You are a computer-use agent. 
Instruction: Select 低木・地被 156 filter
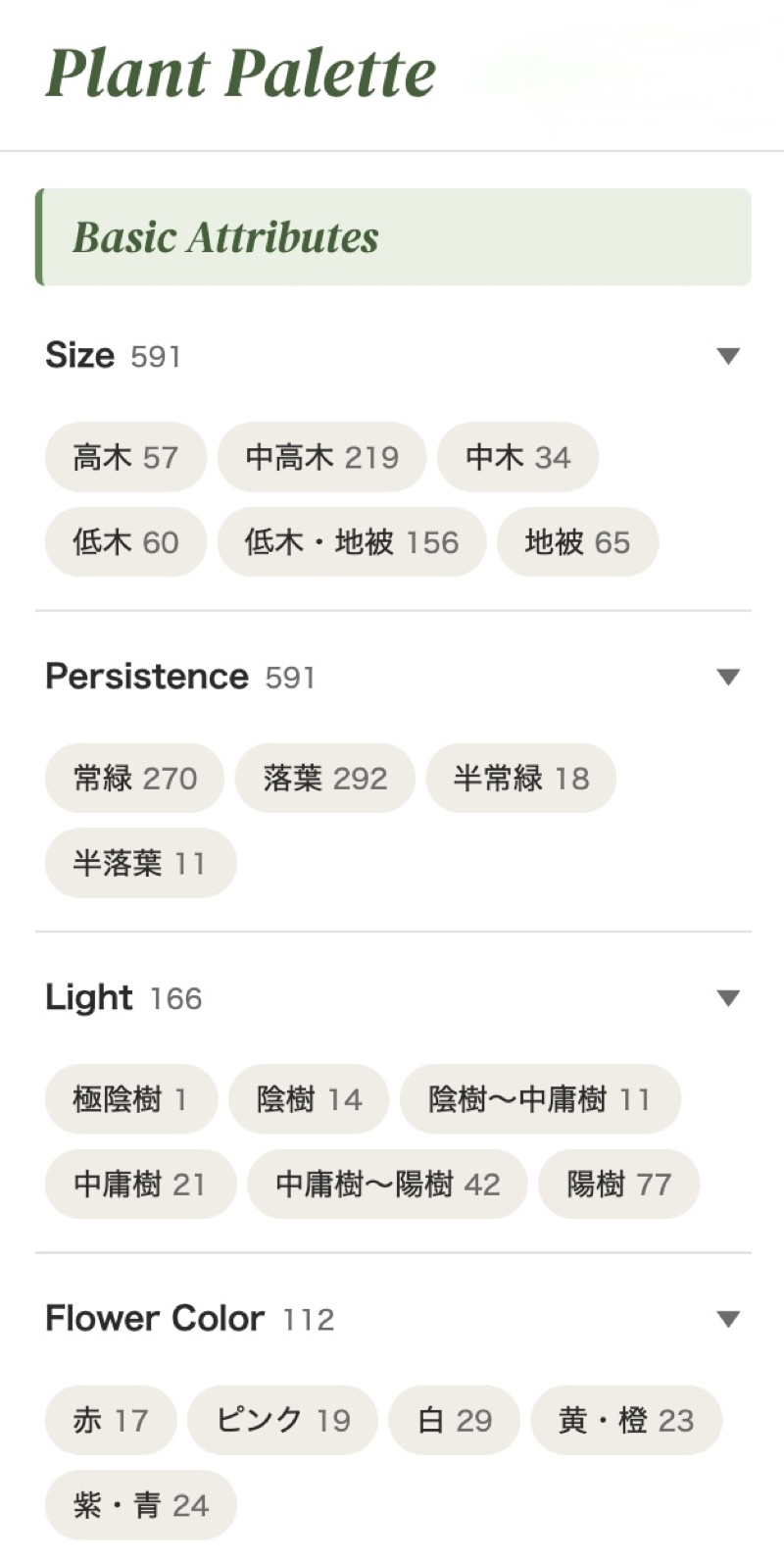pos(352,542)
